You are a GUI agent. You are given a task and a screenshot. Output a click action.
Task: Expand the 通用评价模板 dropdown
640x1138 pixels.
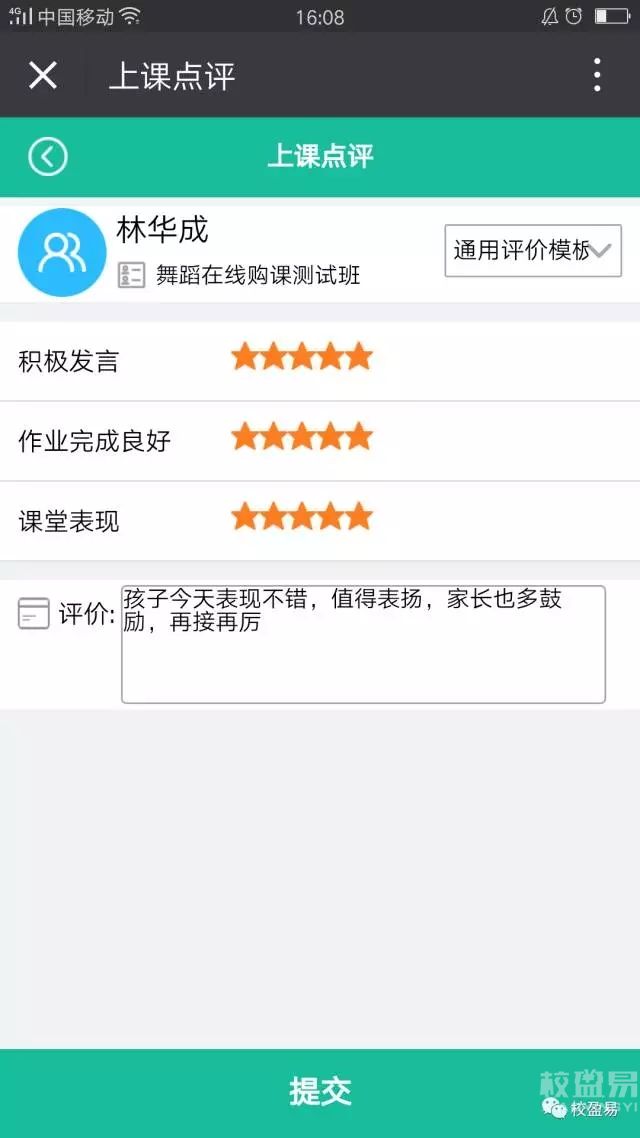533,251
